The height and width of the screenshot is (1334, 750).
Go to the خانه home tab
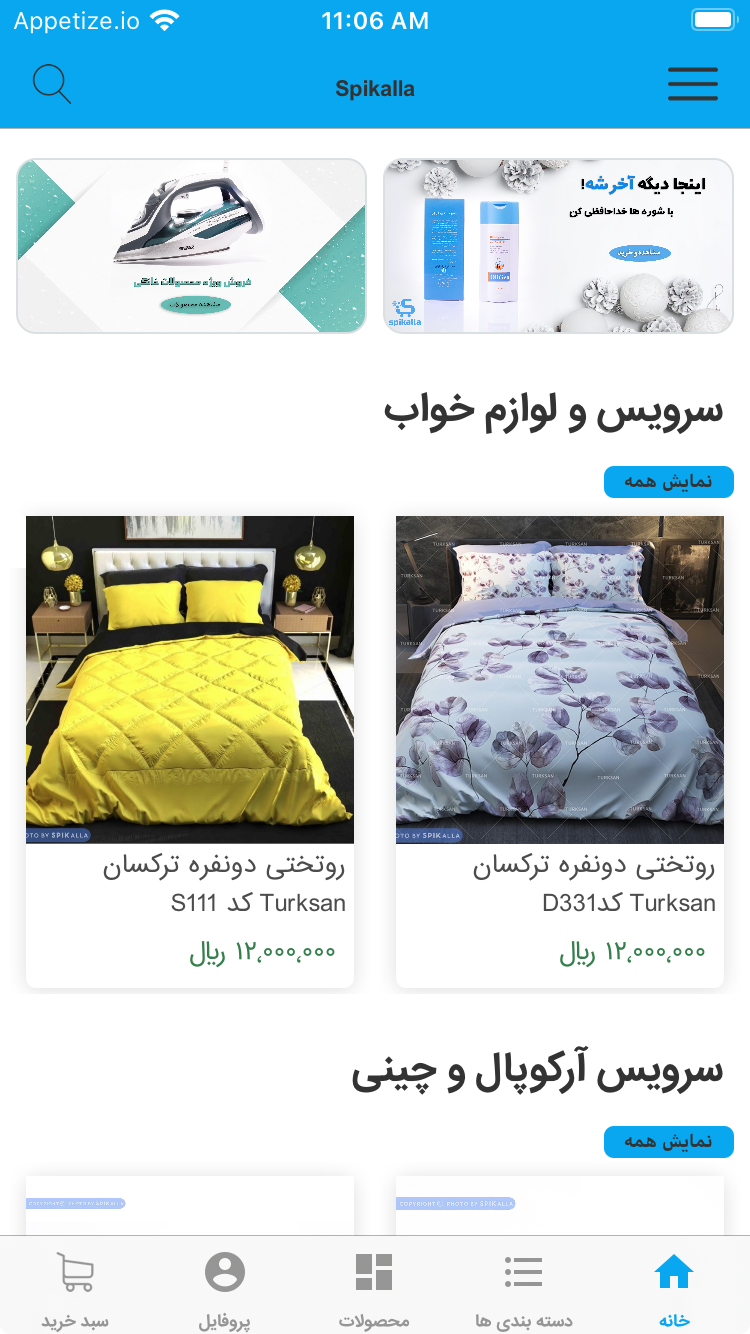click(x=673, y=1289)
